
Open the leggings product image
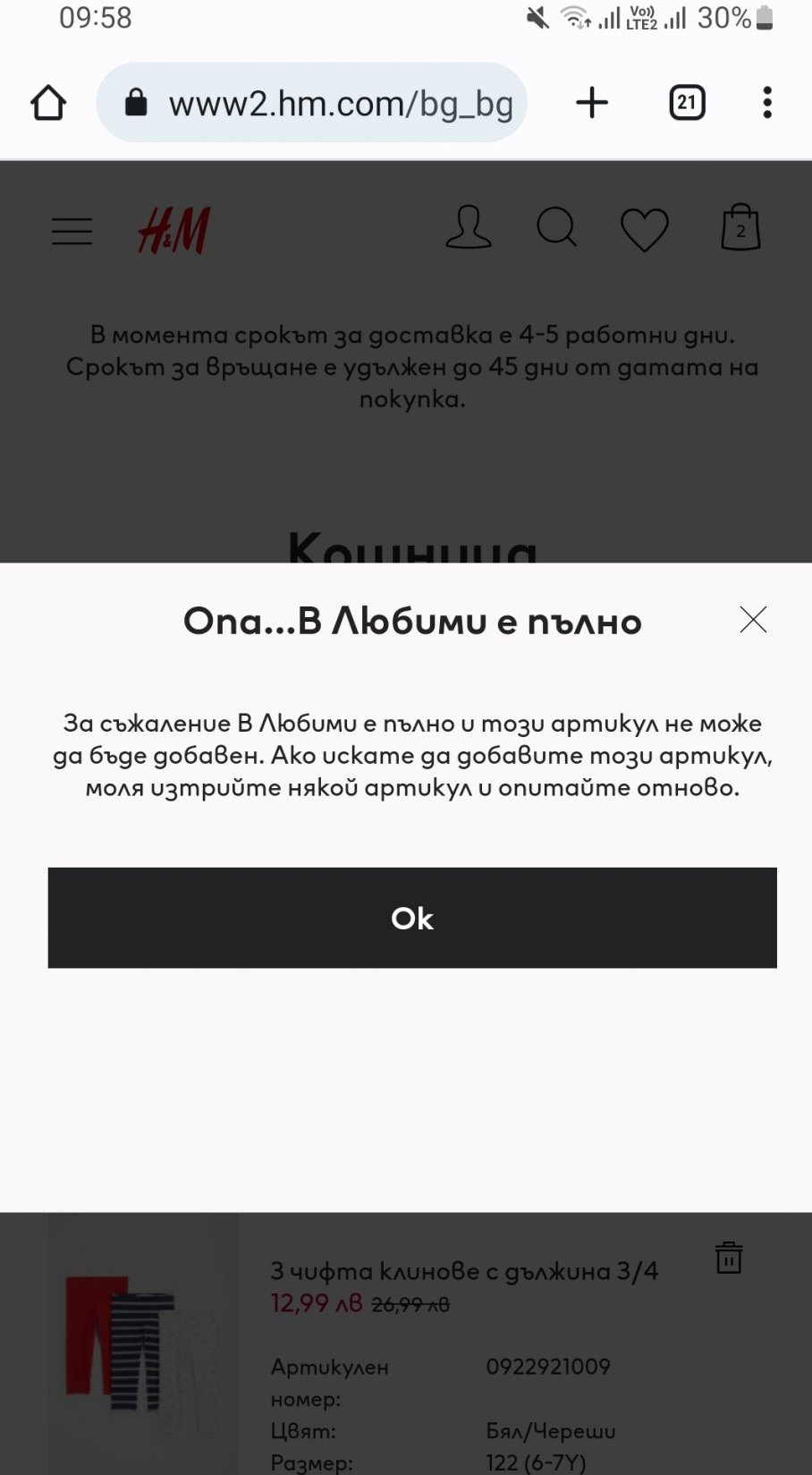click(x=143, y=1344)
